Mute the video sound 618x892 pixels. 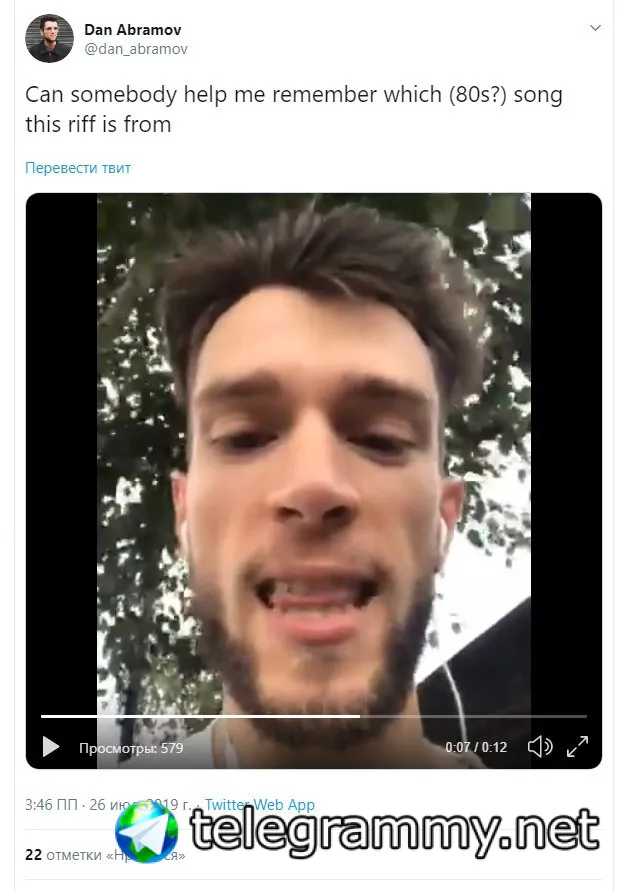point(539,746)
